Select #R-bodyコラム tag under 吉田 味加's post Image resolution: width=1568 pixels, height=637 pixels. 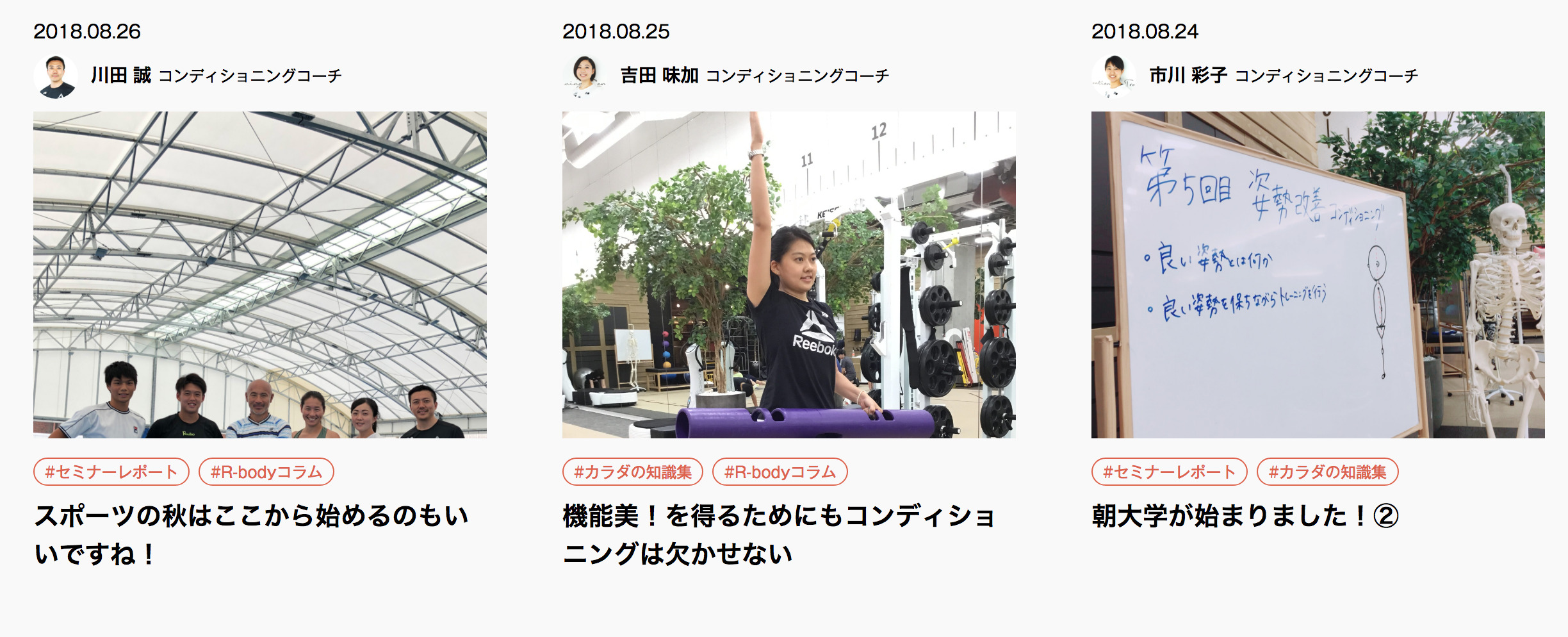[780, 472]
